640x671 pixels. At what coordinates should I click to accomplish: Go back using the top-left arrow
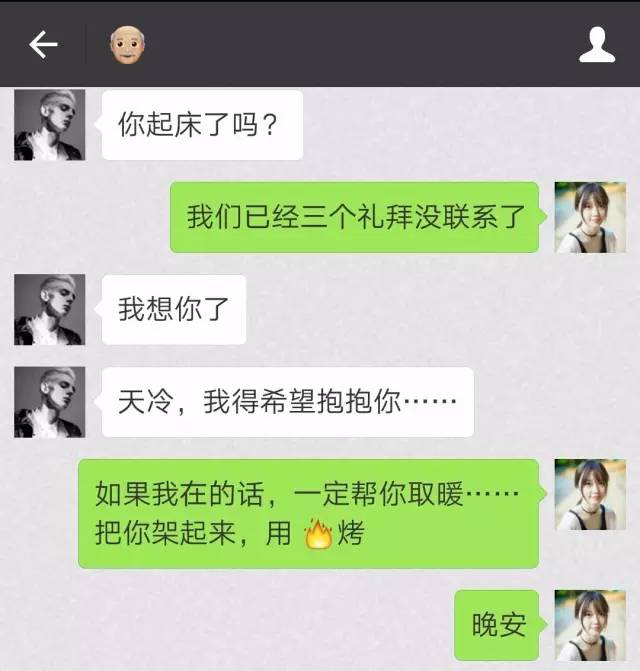pyautogui.click(x=42, y=45)
